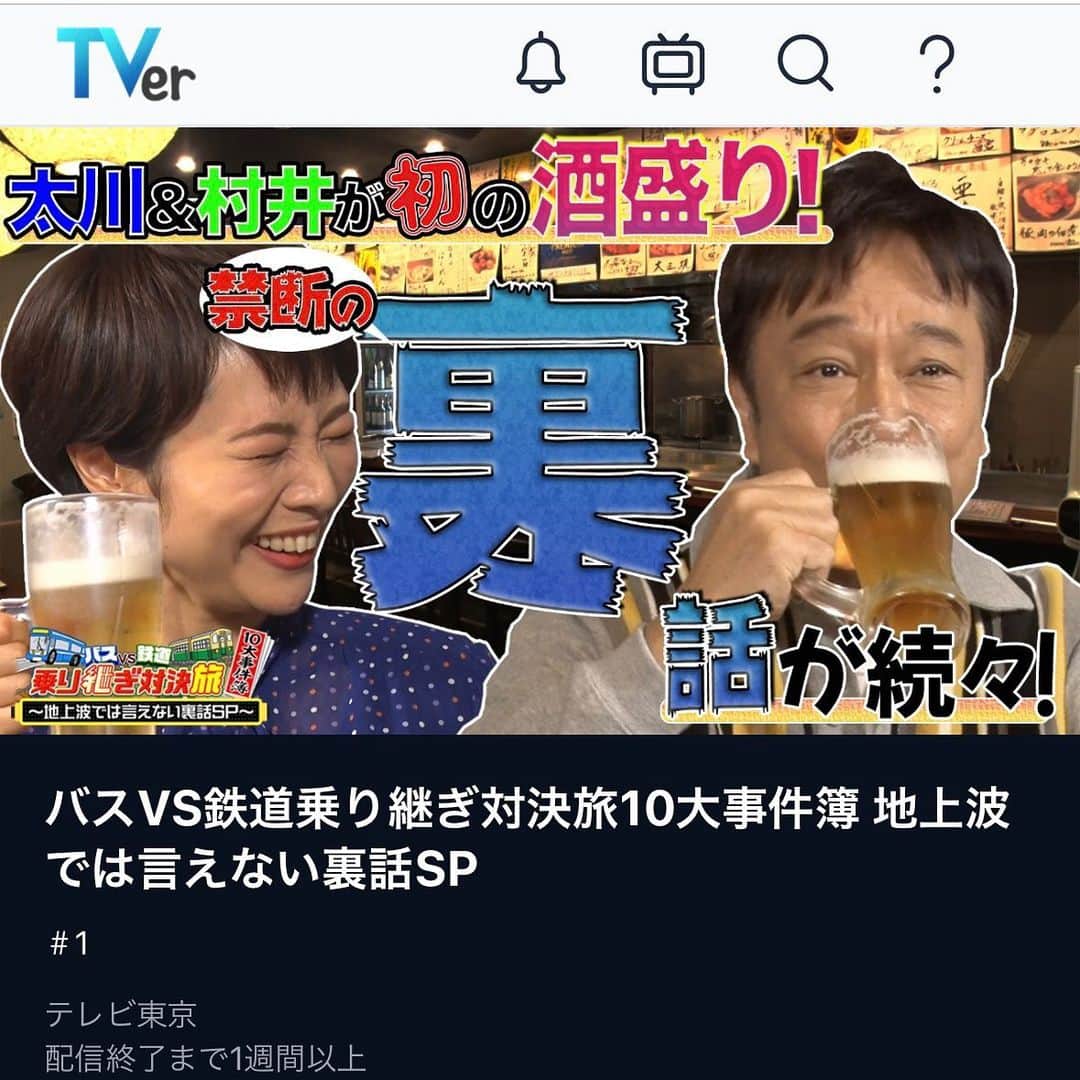Image resolution: width=1080 pixels, height=1080 pixels.
Task: Open the search magnifier
Action: tap(805, 66)
